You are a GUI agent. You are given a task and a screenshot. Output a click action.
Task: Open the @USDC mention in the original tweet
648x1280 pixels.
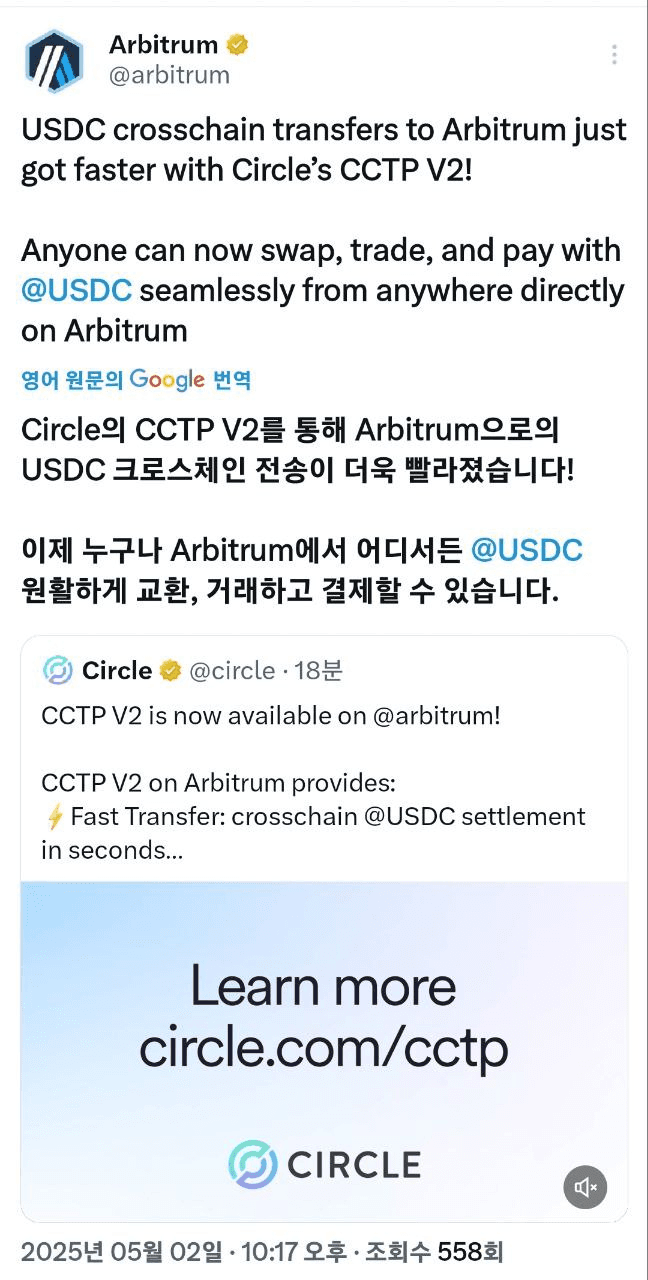tap(76, 291)
